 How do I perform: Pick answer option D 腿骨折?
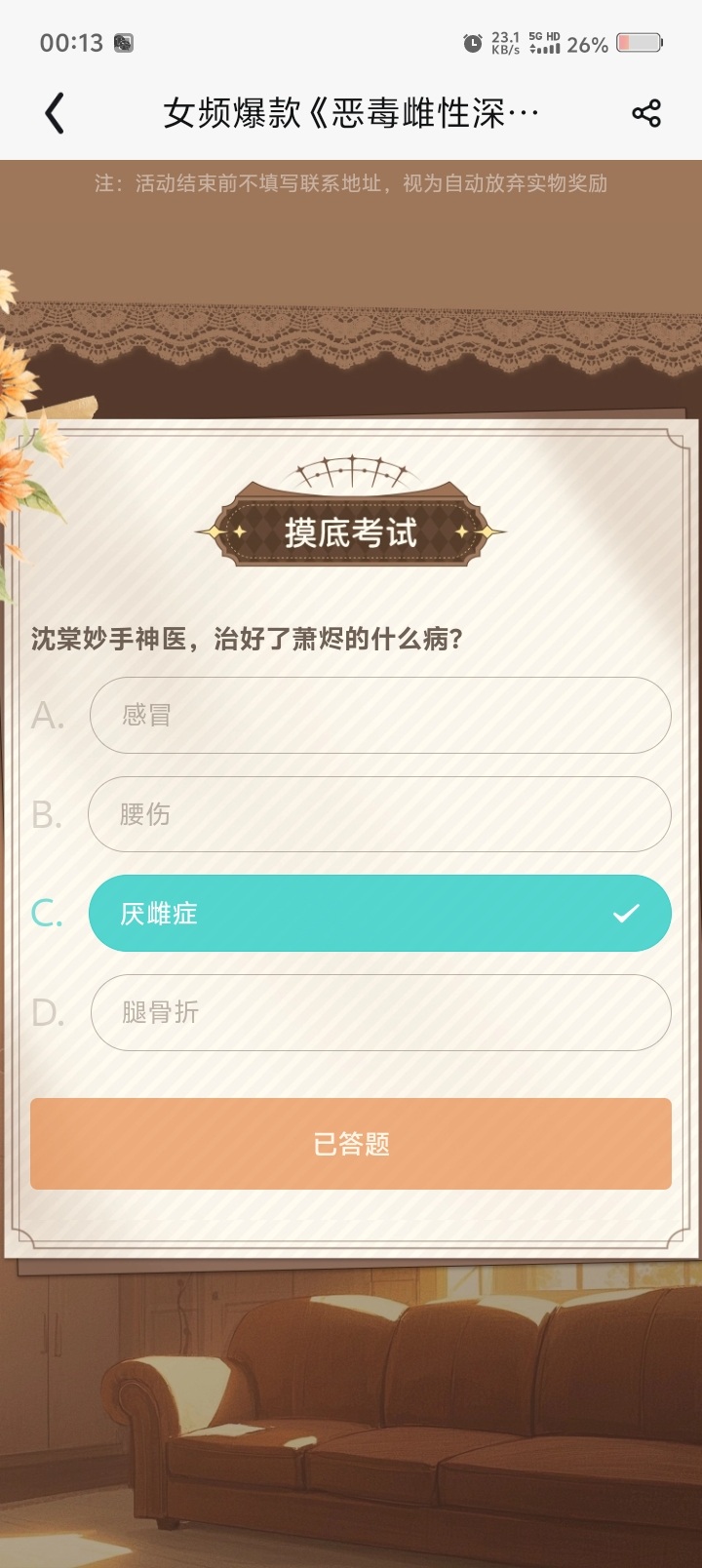(380, 1012)
